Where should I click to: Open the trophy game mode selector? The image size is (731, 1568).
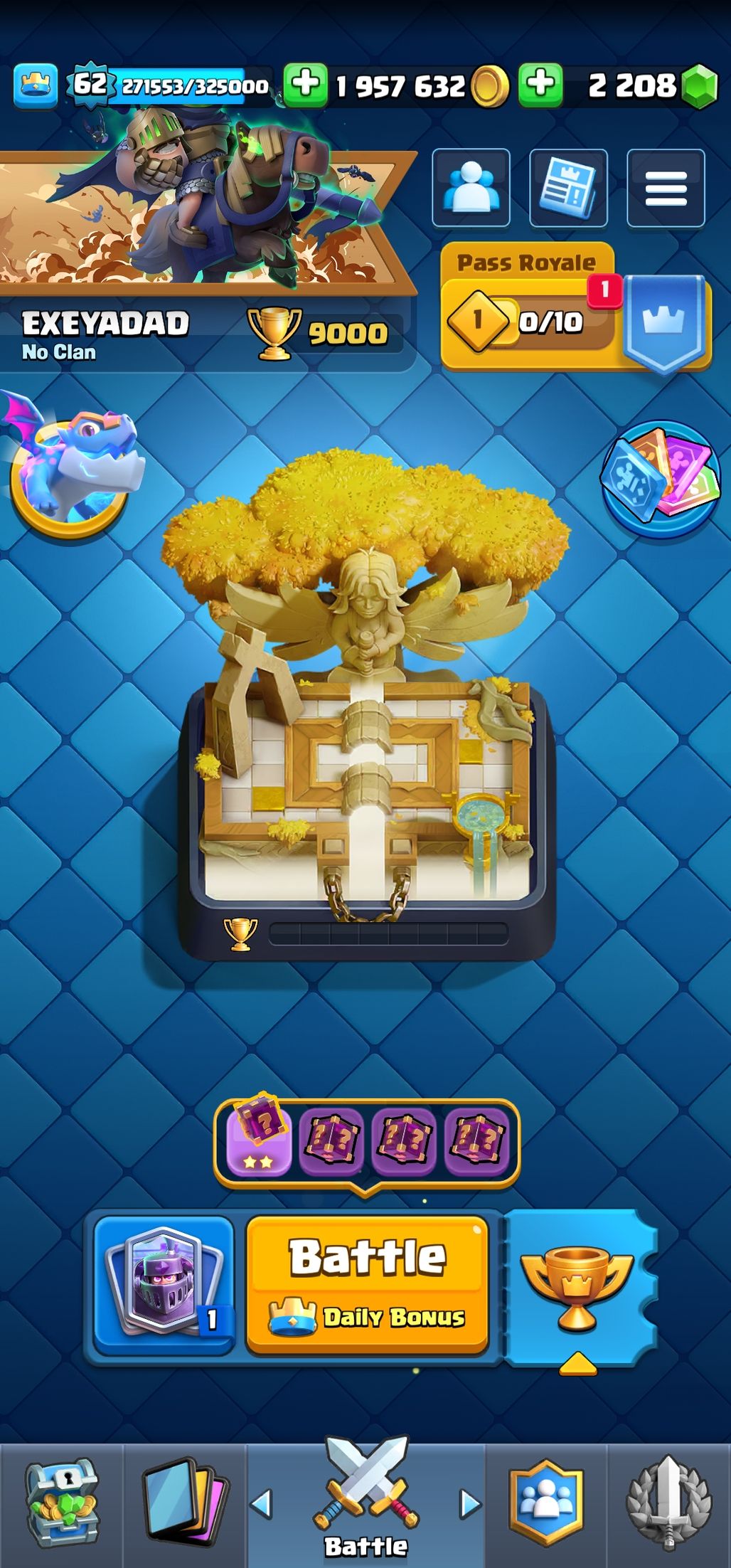[577, 1288]
